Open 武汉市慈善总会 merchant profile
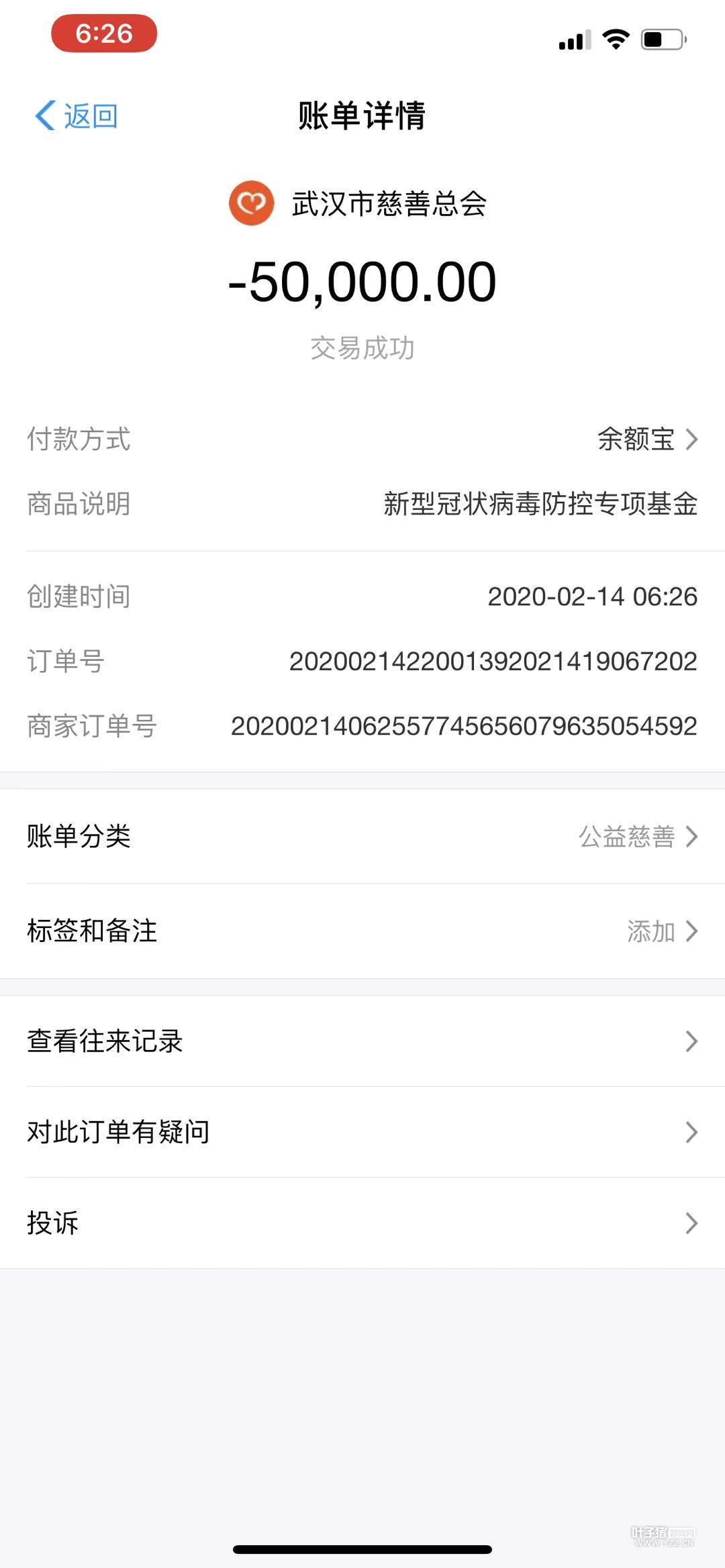Viewport: 725px width, 1568px height. click(359, 203)
